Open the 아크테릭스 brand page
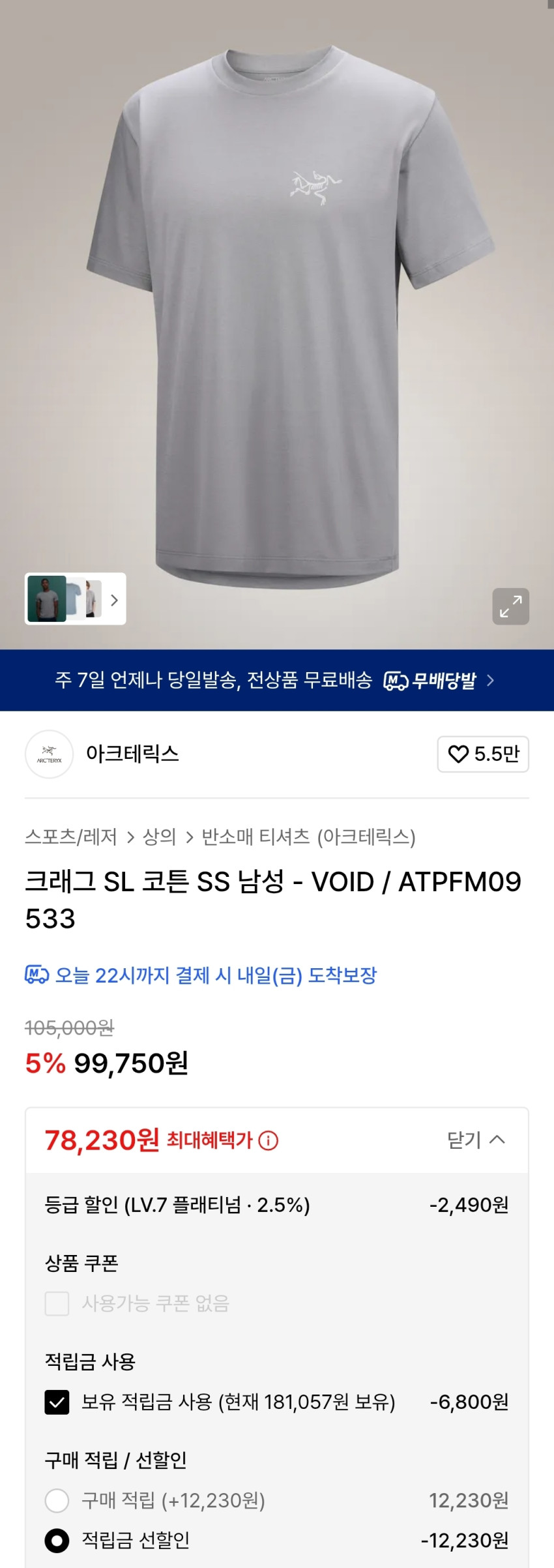The width and height of the screenshot is (554, 1568). [132, 754]
